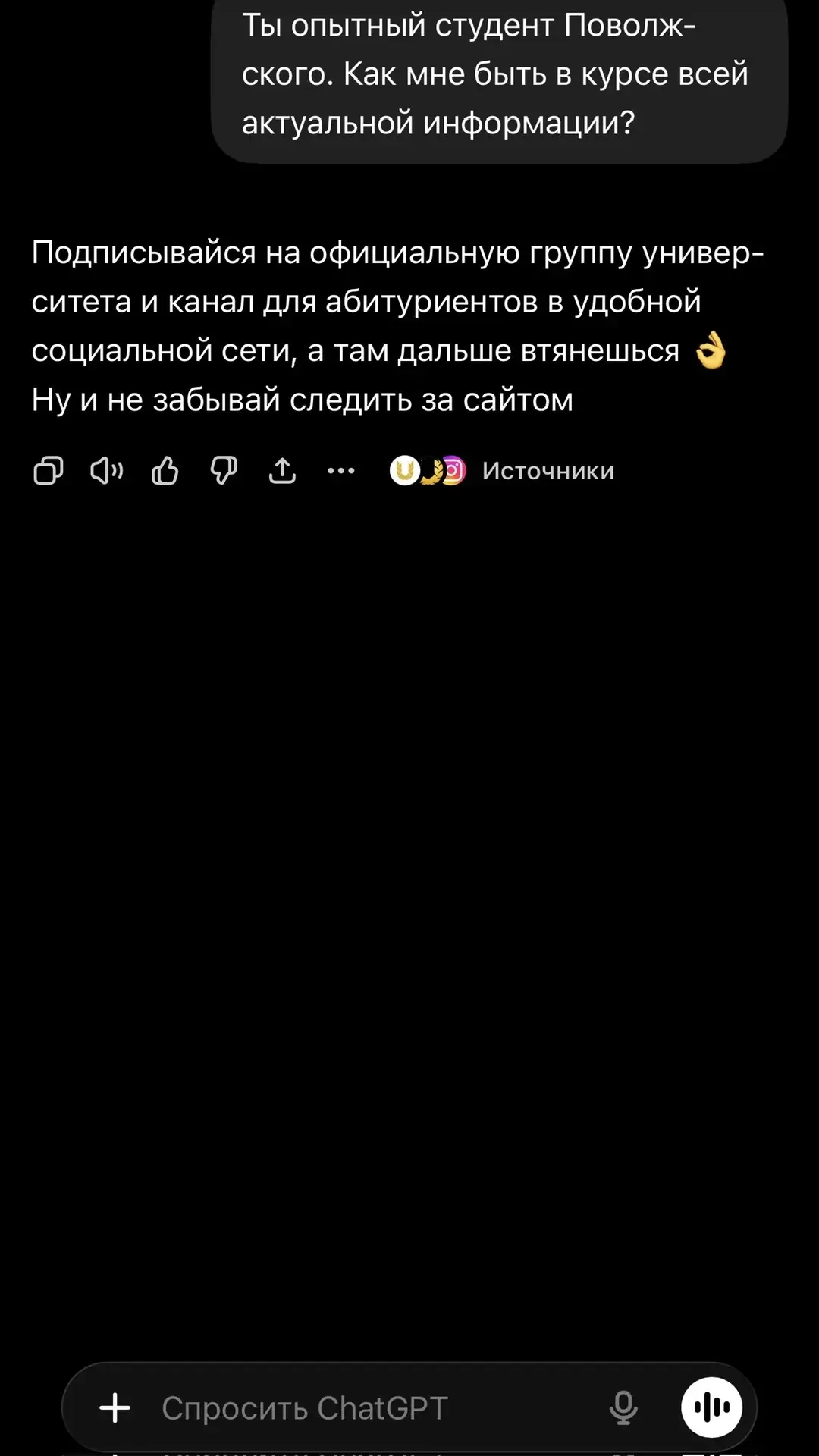Copy the ChatGPT response text

click(x=48, y=471)
